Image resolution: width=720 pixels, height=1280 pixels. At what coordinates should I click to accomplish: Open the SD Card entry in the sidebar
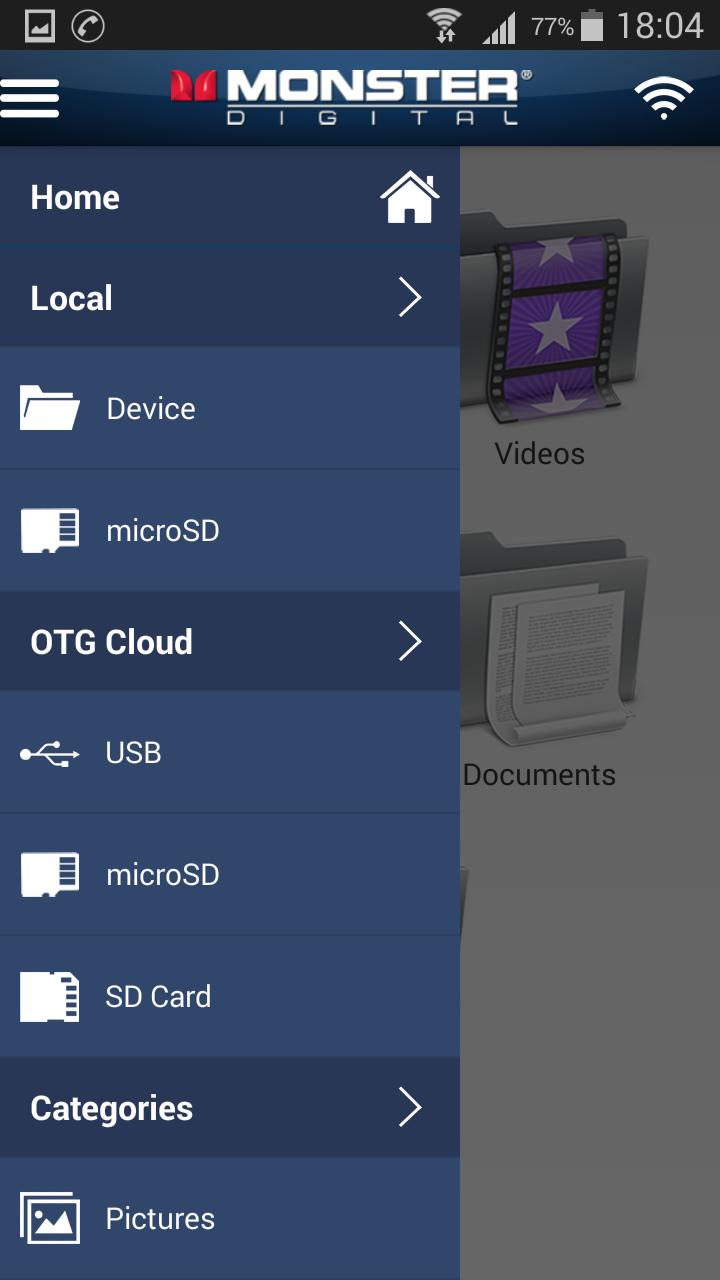[156, 996]
